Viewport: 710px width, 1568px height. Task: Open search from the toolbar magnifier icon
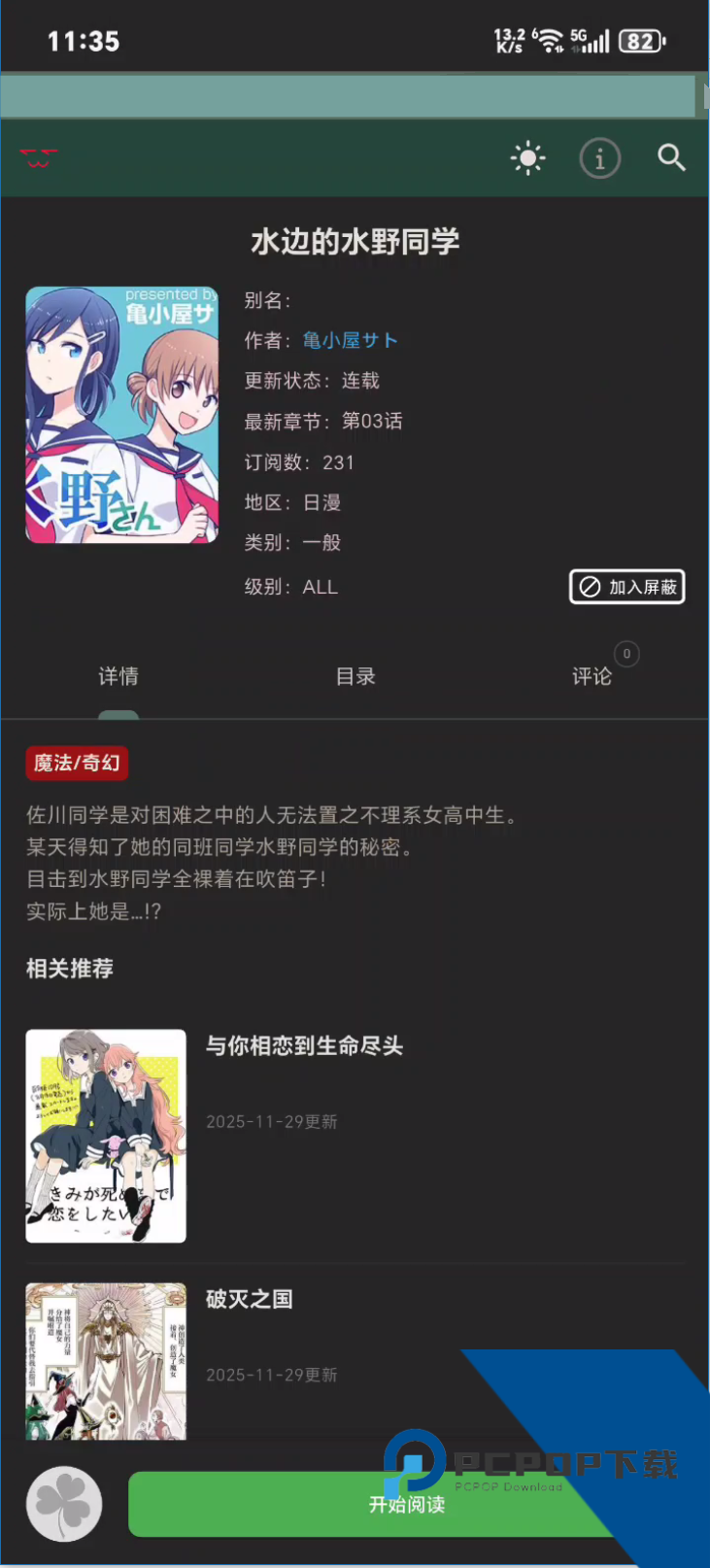click(671, 157)
